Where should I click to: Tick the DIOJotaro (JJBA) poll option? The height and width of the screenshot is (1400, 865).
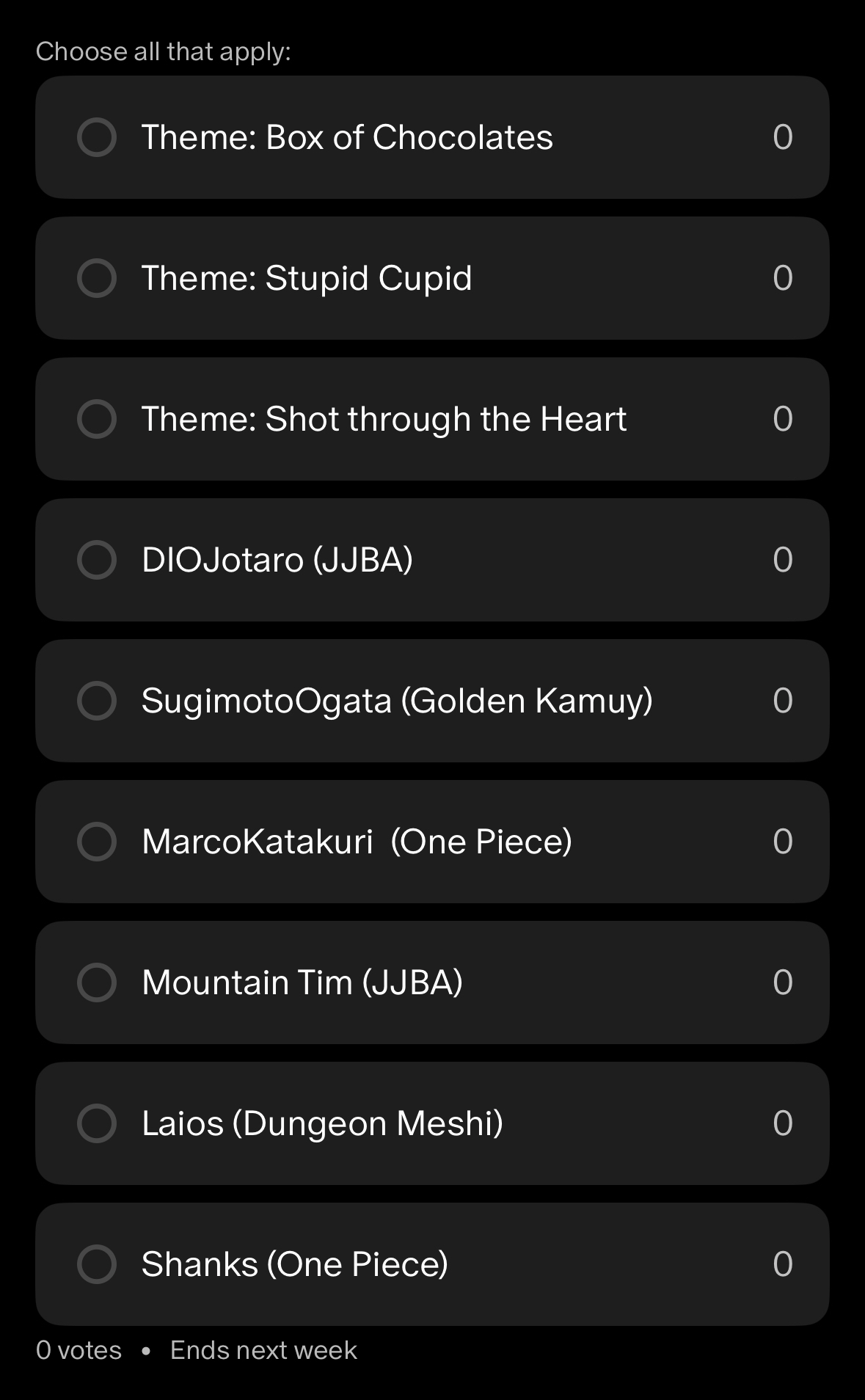(97, 560)
